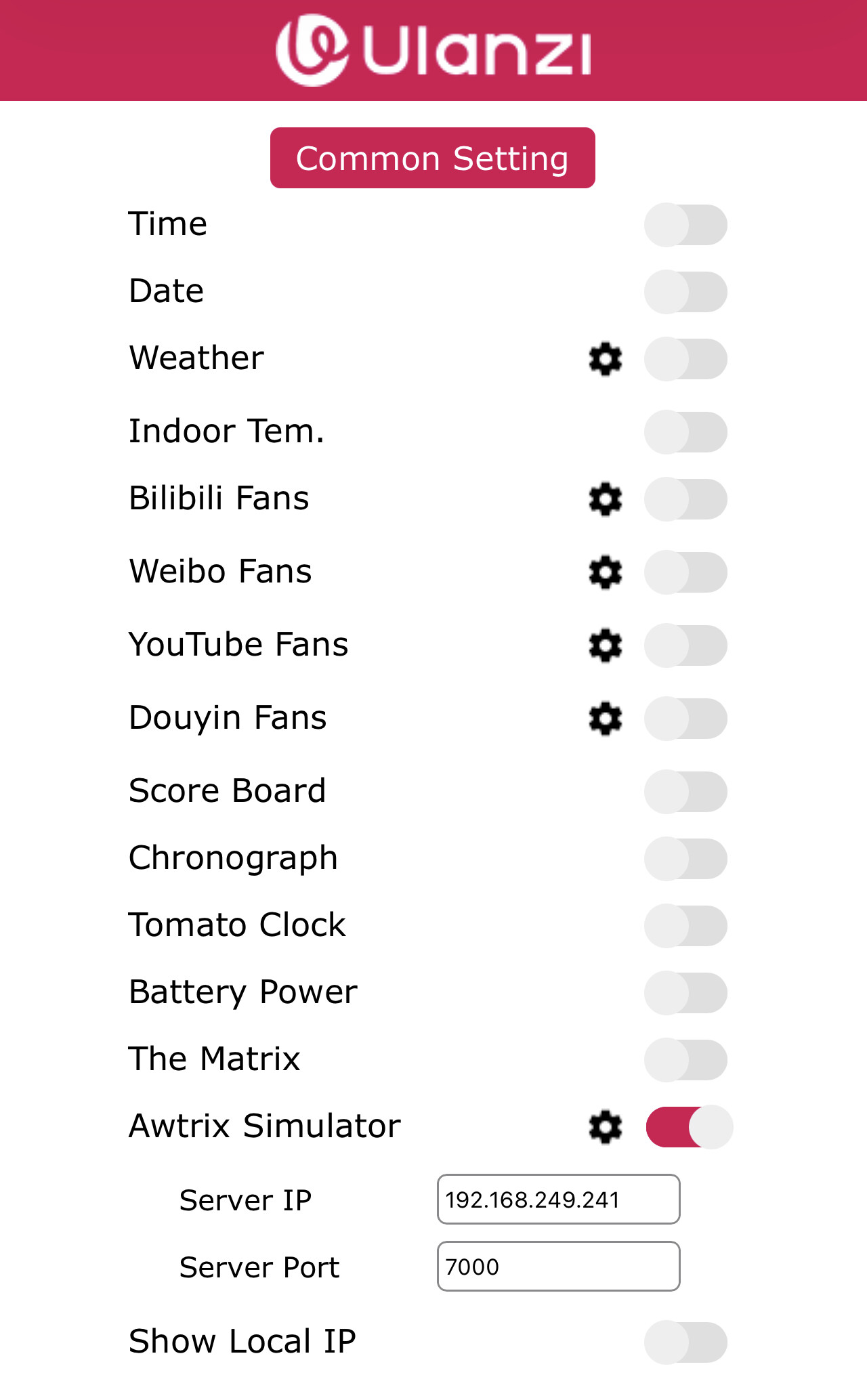Viewport: 867px width, 1400px height.
Task: Enable the Time toggle
Action: click(685, 225)
